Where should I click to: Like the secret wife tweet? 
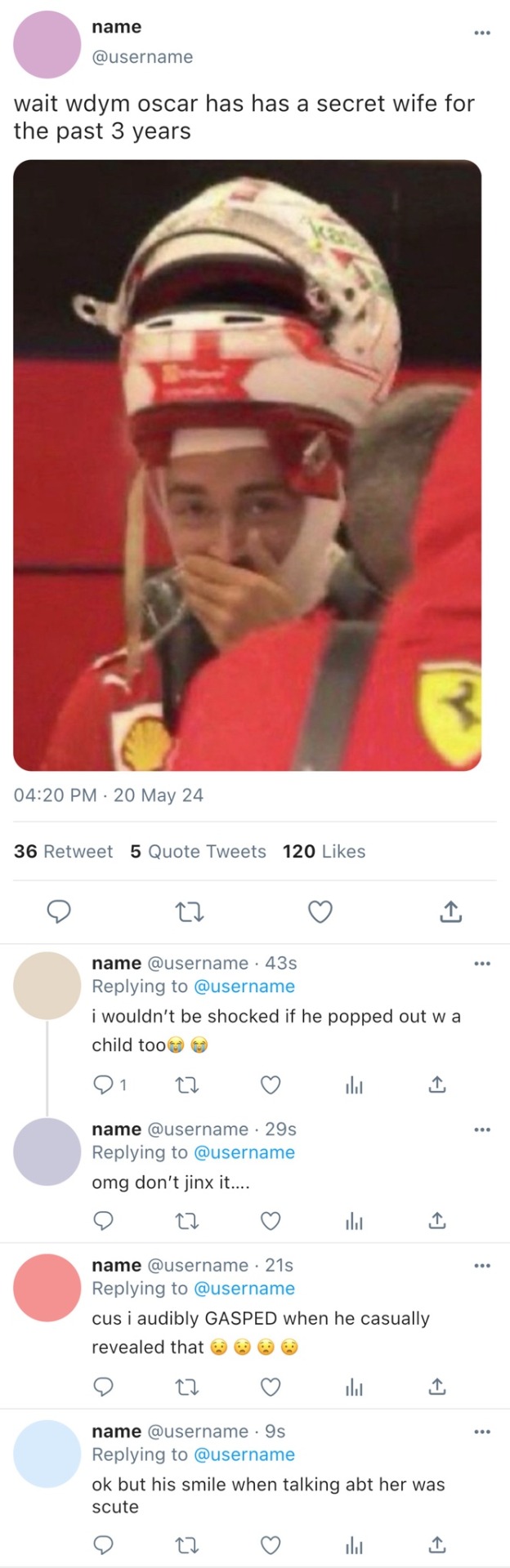320,911
